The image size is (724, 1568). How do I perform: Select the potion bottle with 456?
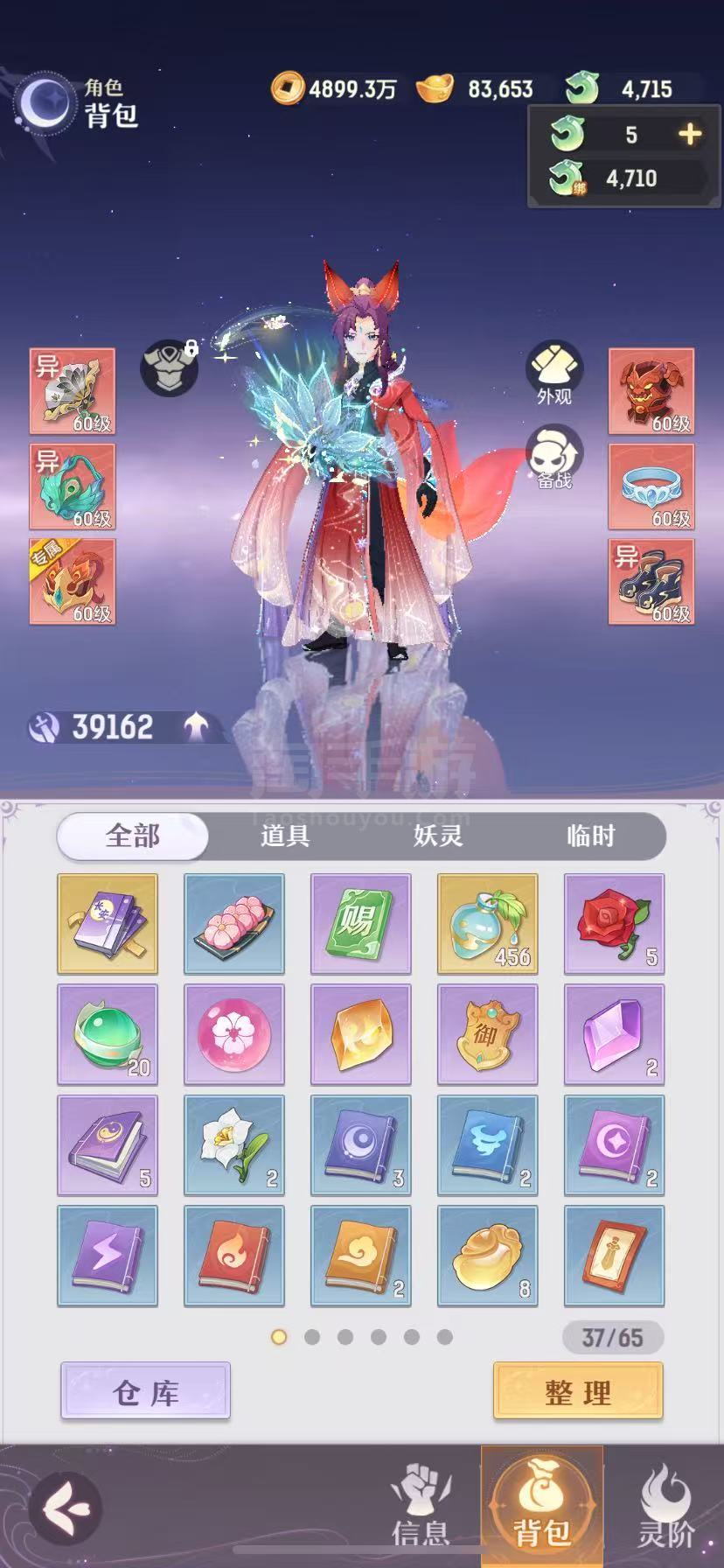(x=487, y=923)
